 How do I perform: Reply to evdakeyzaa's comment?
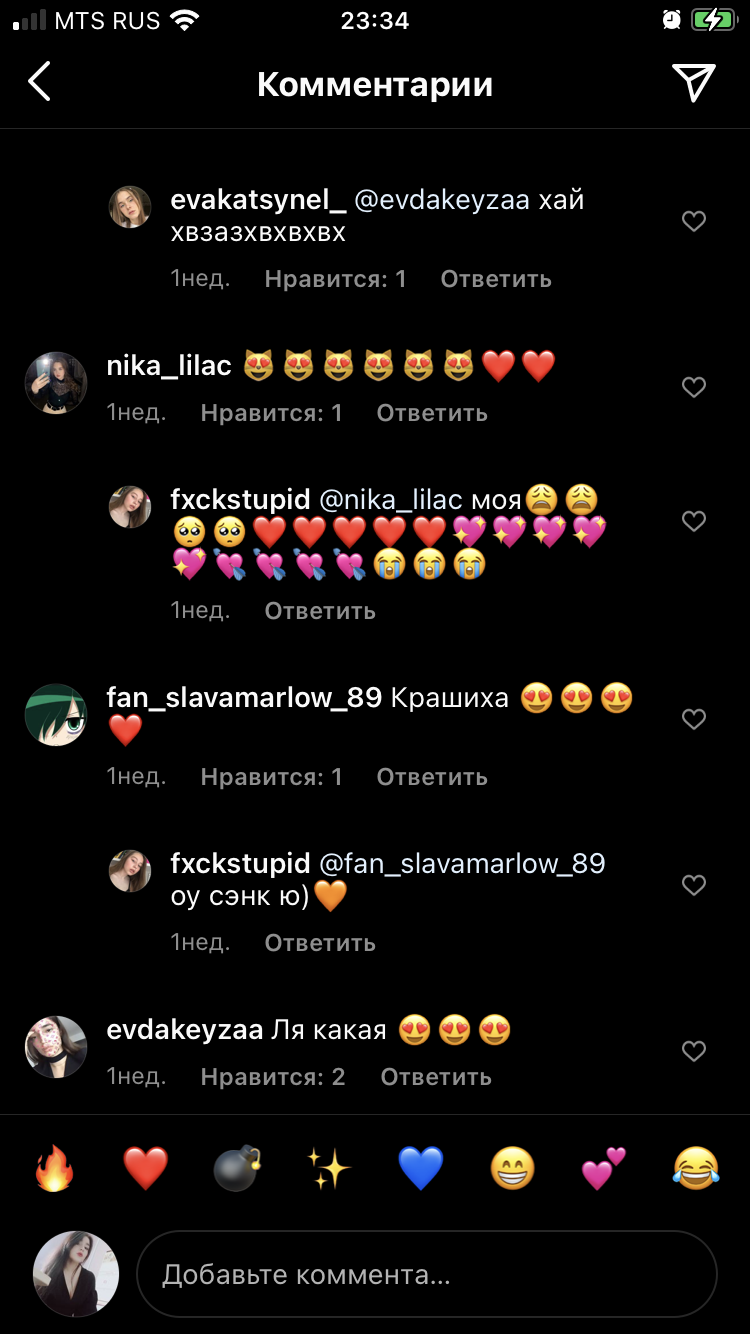[x=436, y=1077]
